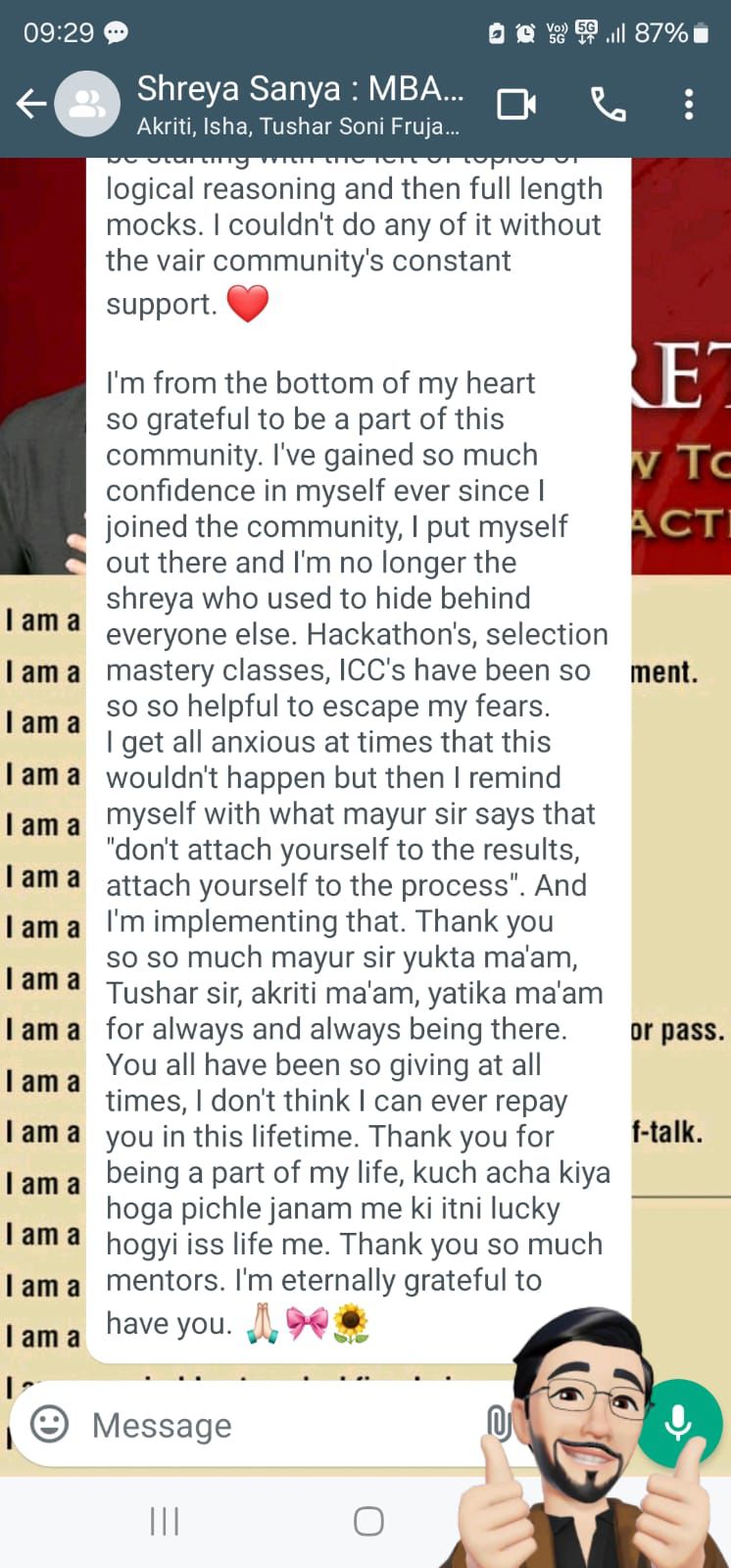Screen dimensions: 731x1568
Task: Open the emoji picker
Action: tap(50, 1423)
